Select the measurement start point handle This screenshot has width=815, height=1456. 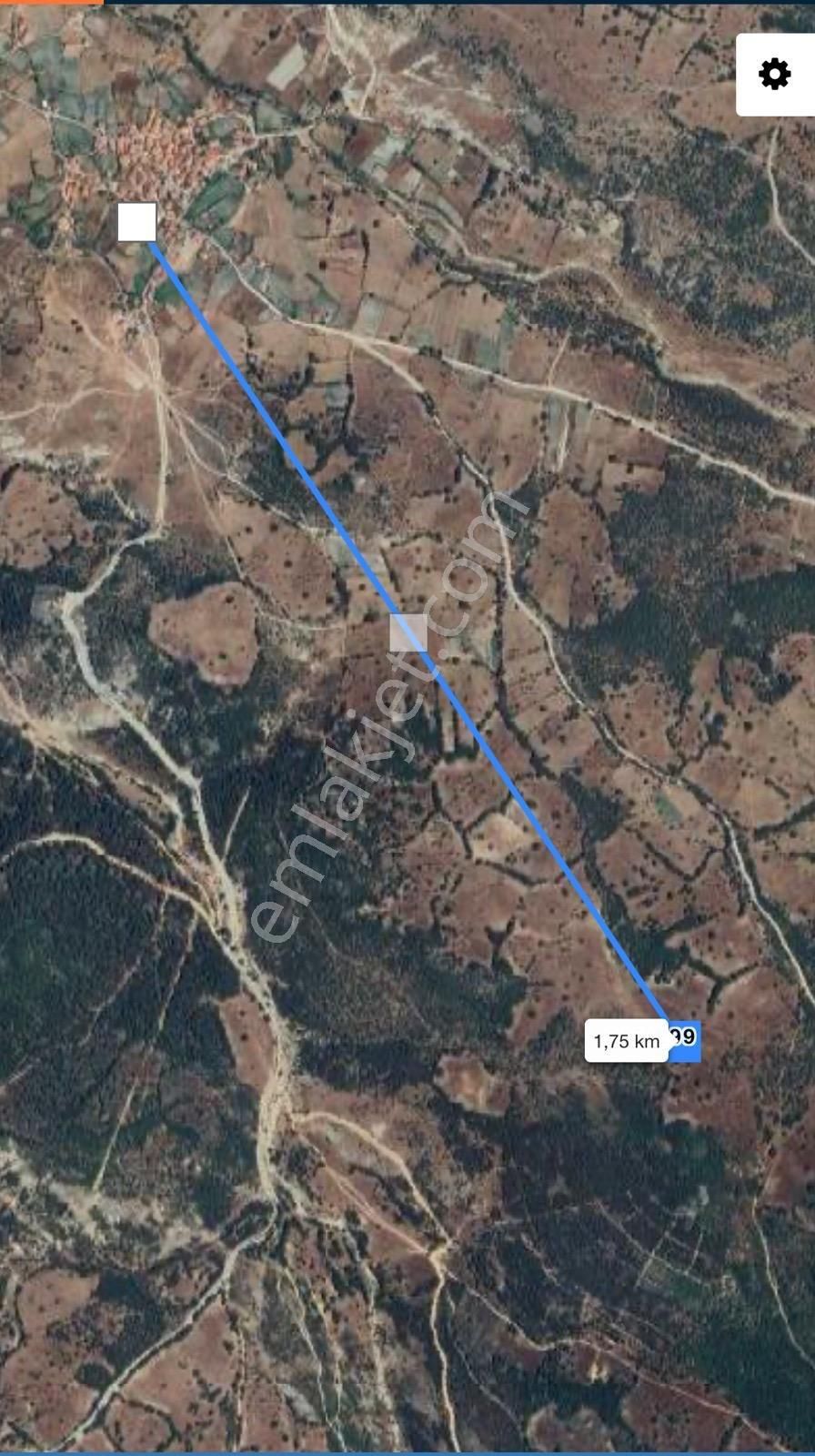pyautogui.click(x=137, y=222)
